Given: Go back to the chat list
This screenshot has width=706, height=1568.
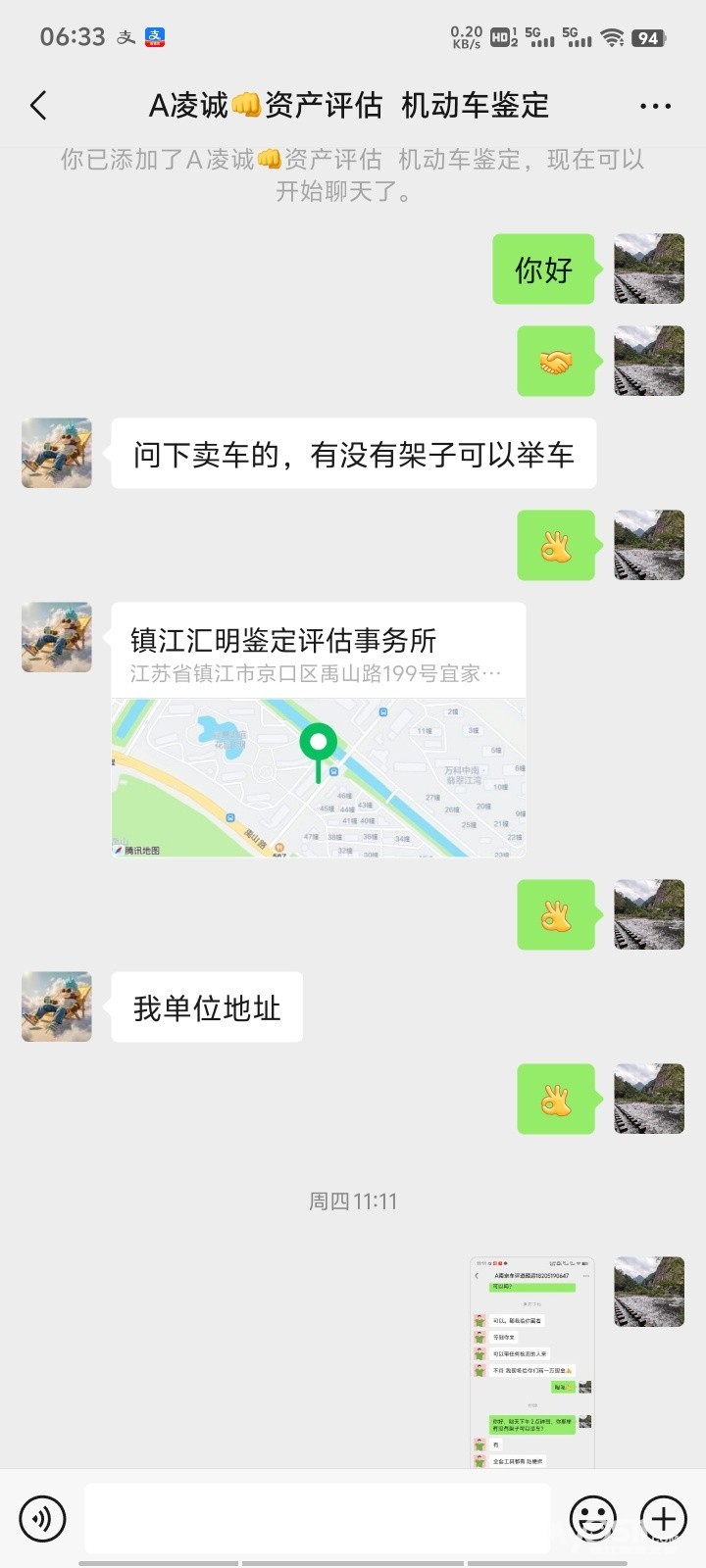Looking at the screenshot, I should (x=39, y=106).
